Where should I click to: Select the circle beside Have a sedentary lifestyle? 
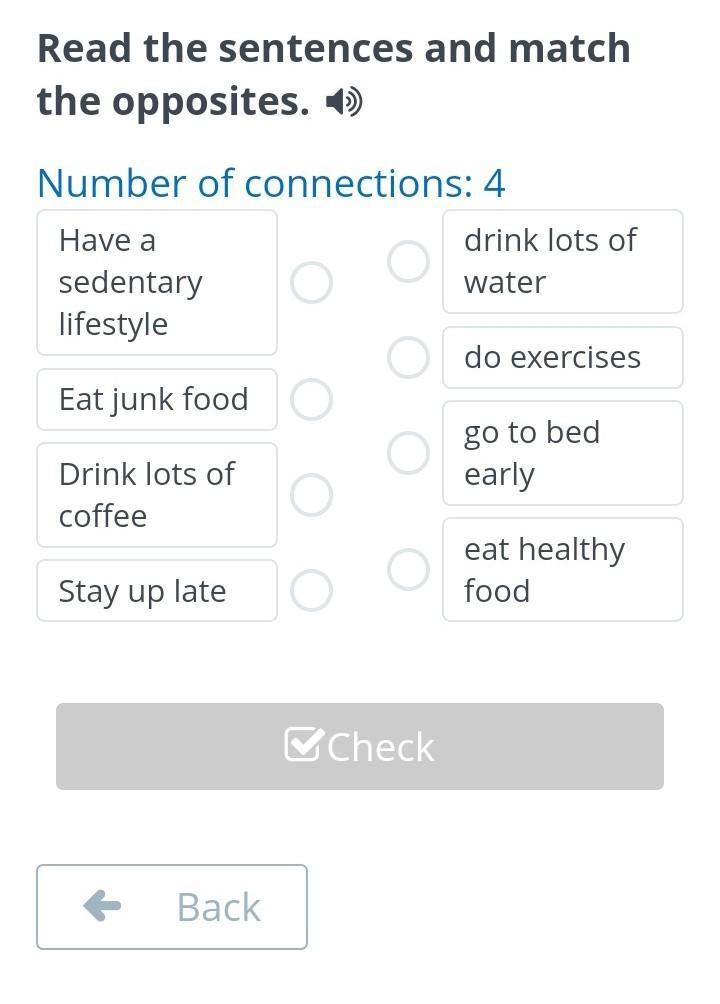(x=311, y=283)
